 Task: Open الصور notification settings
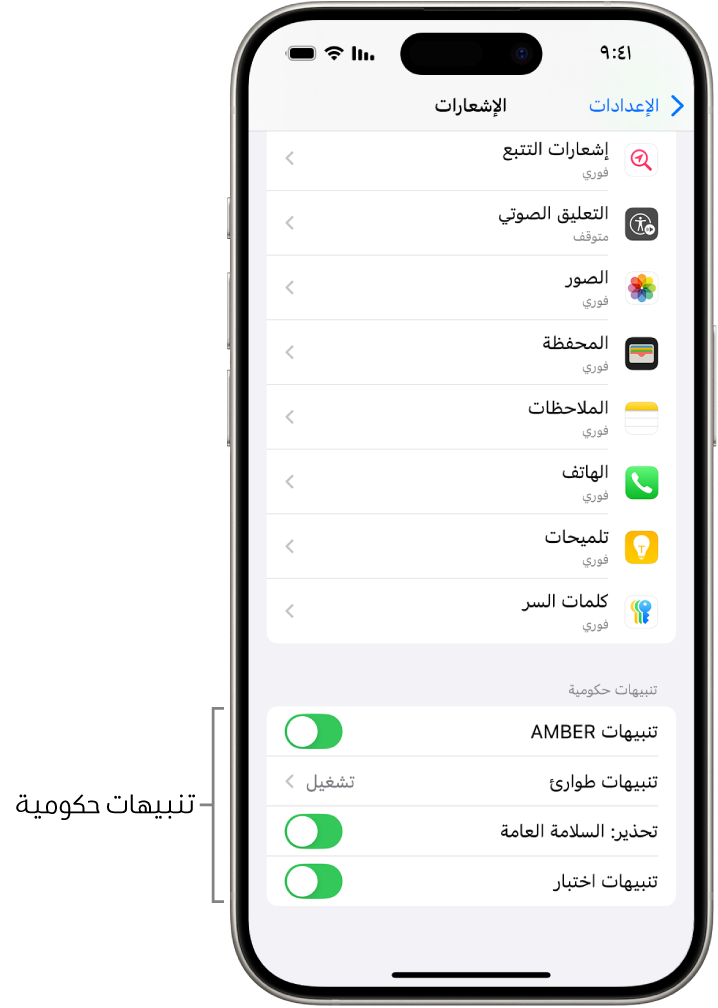point(470,288)
